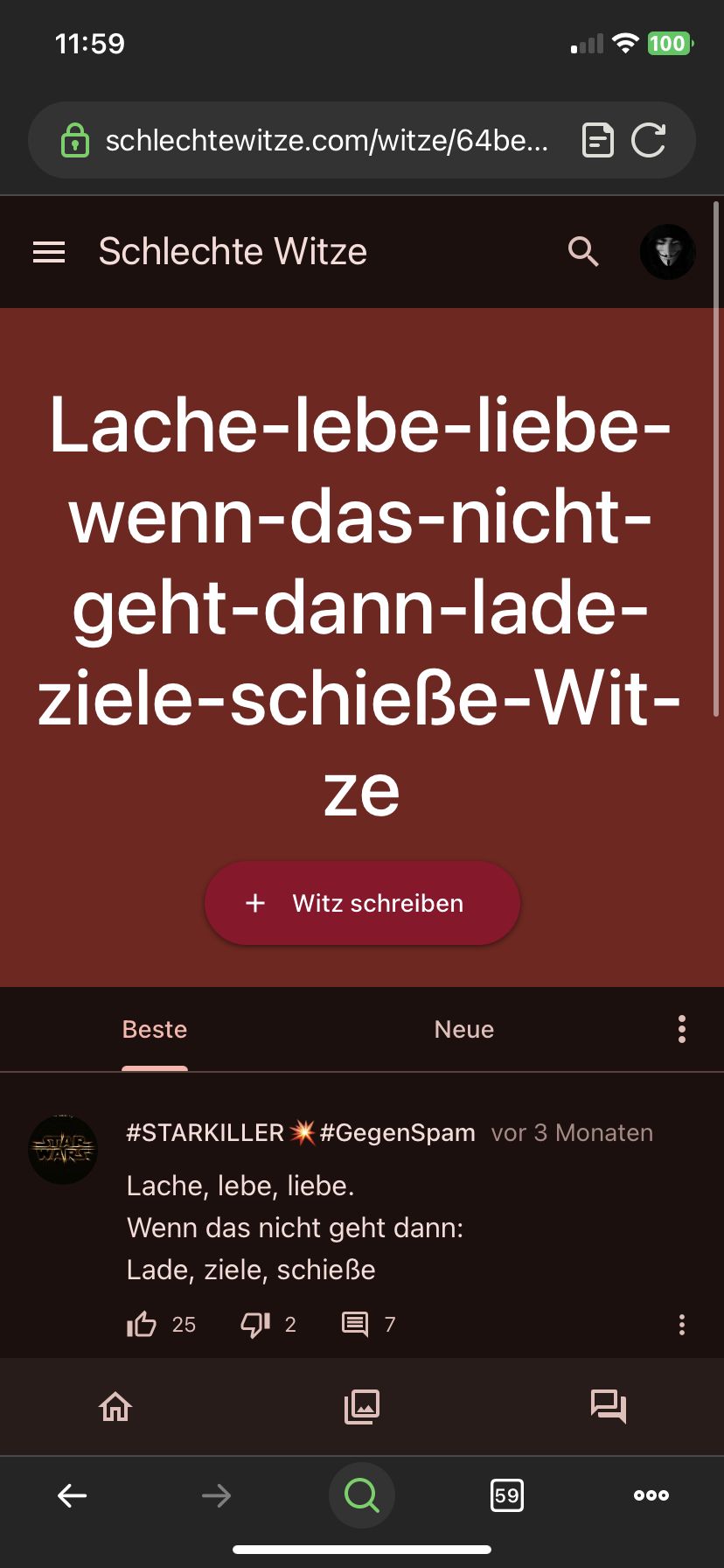Switch to the Beste tab

[155, 1029]
